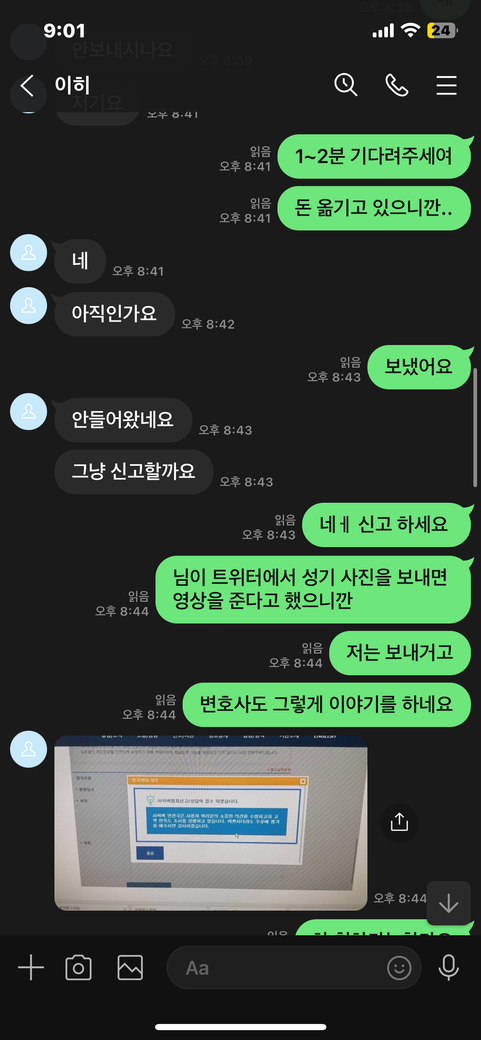Open the photo gallery picker
Viewport: 481px width, 1040px height.
(x=130, y=968)
